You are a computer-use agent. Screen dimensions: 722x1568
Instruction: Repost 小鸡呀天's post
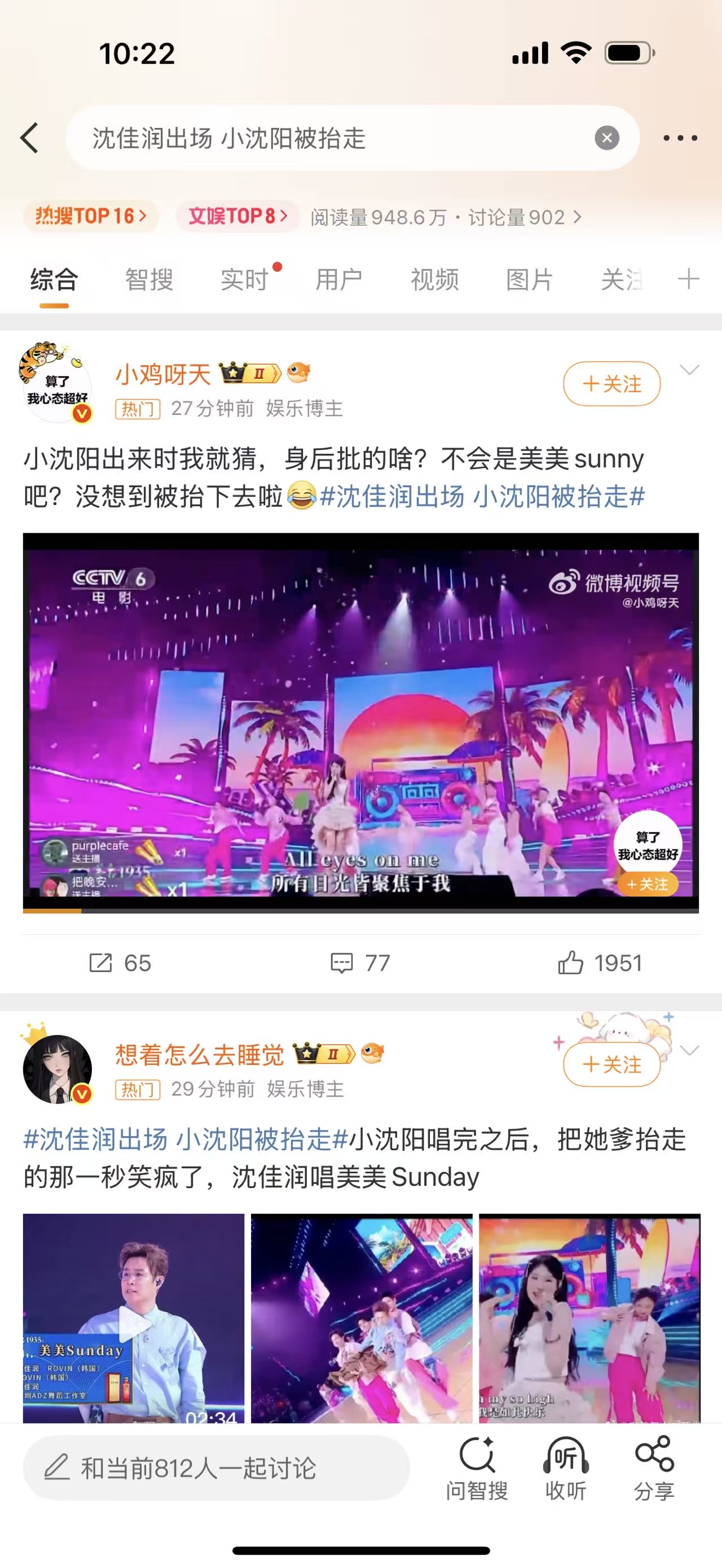[x=120, y=963]
